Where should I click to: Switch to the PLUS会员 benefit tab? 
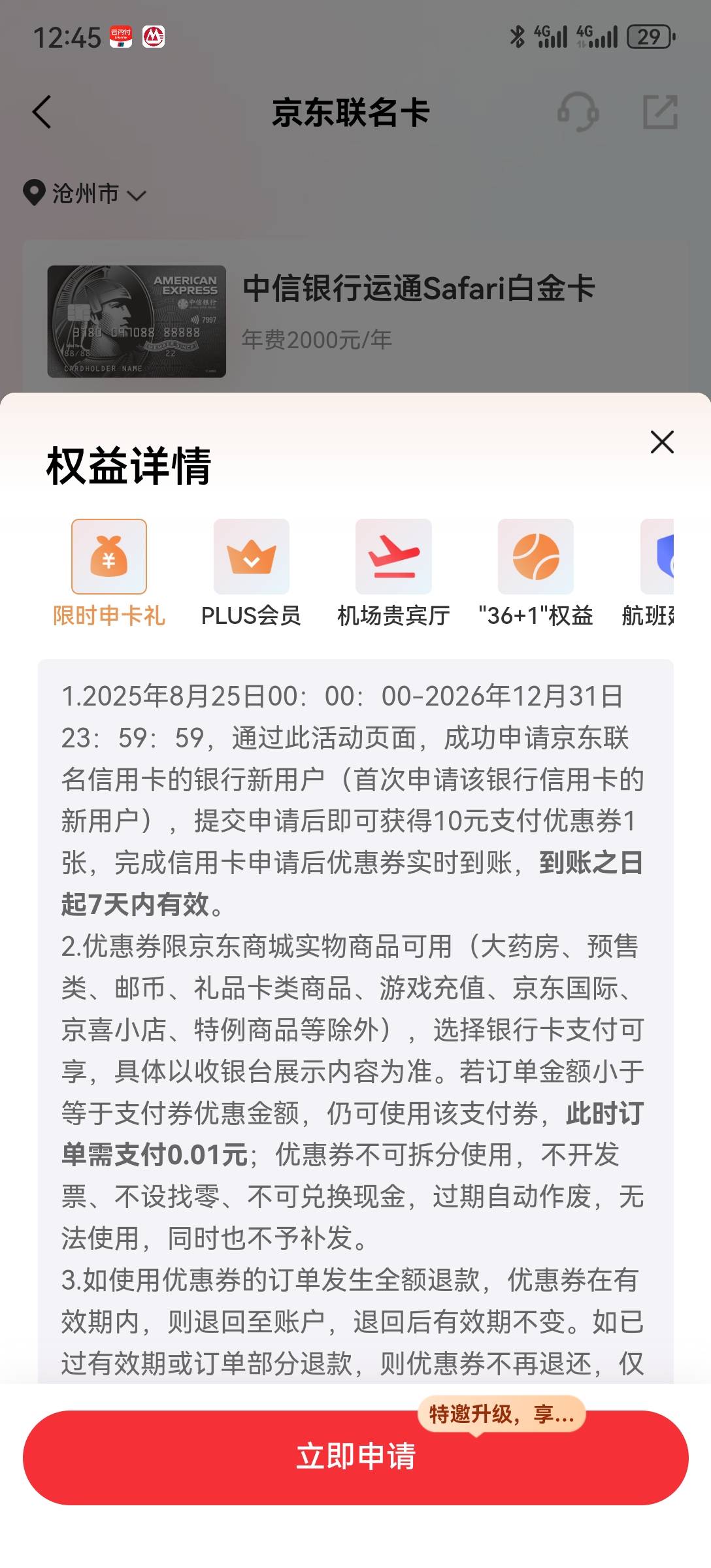tap(251, 574)
